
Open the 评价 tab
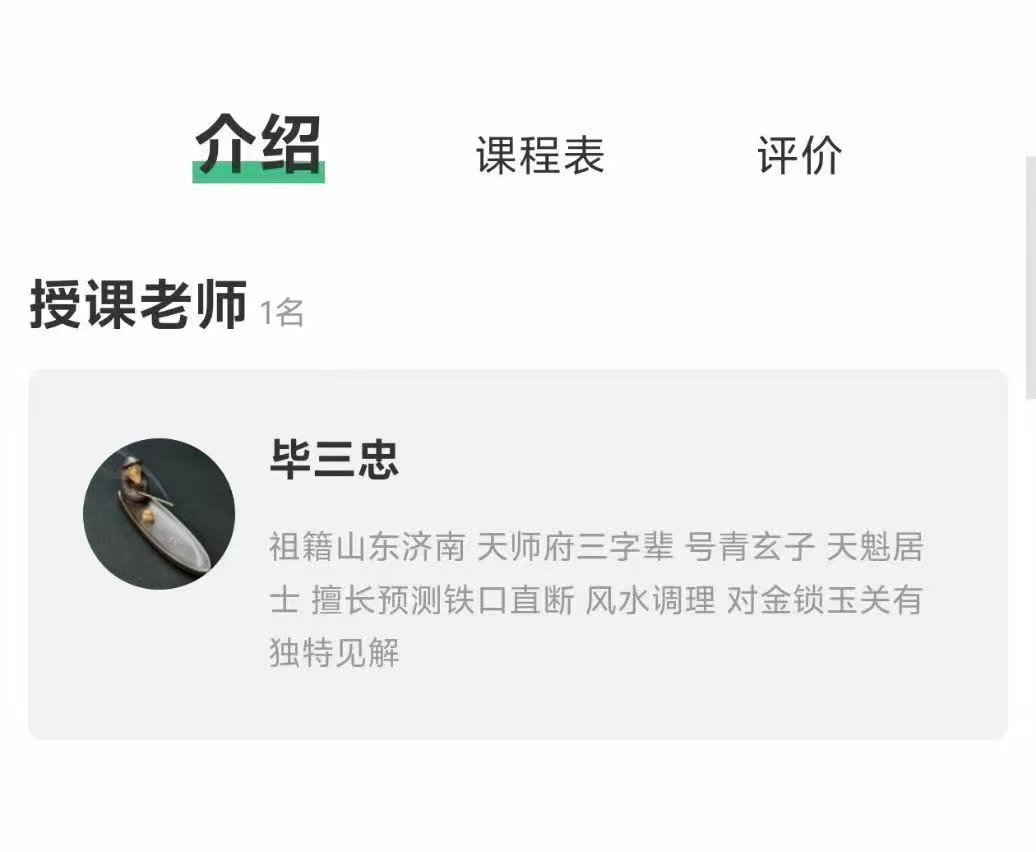[x=799, y=156]
